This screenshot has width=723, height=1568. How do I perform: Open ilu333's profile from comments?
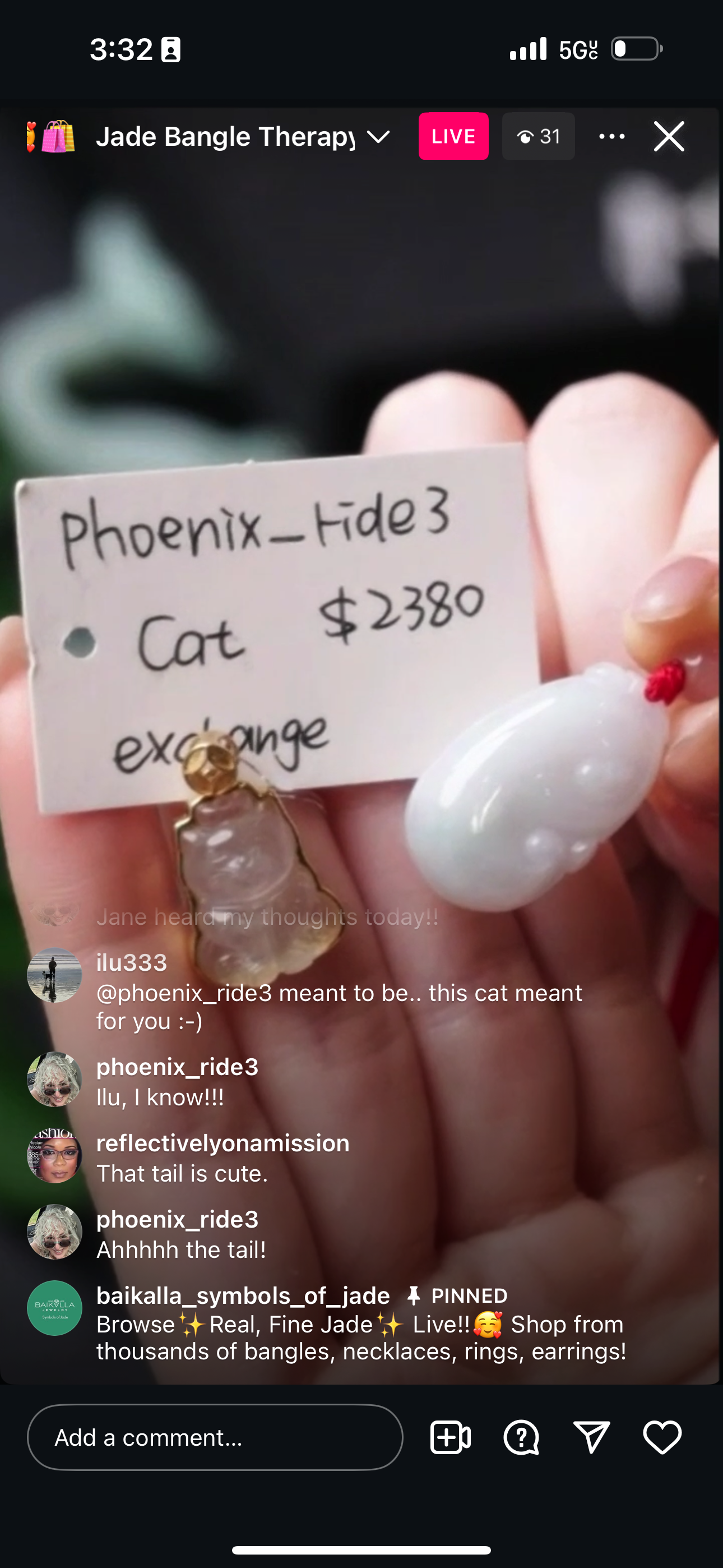(x=55, y=975)
